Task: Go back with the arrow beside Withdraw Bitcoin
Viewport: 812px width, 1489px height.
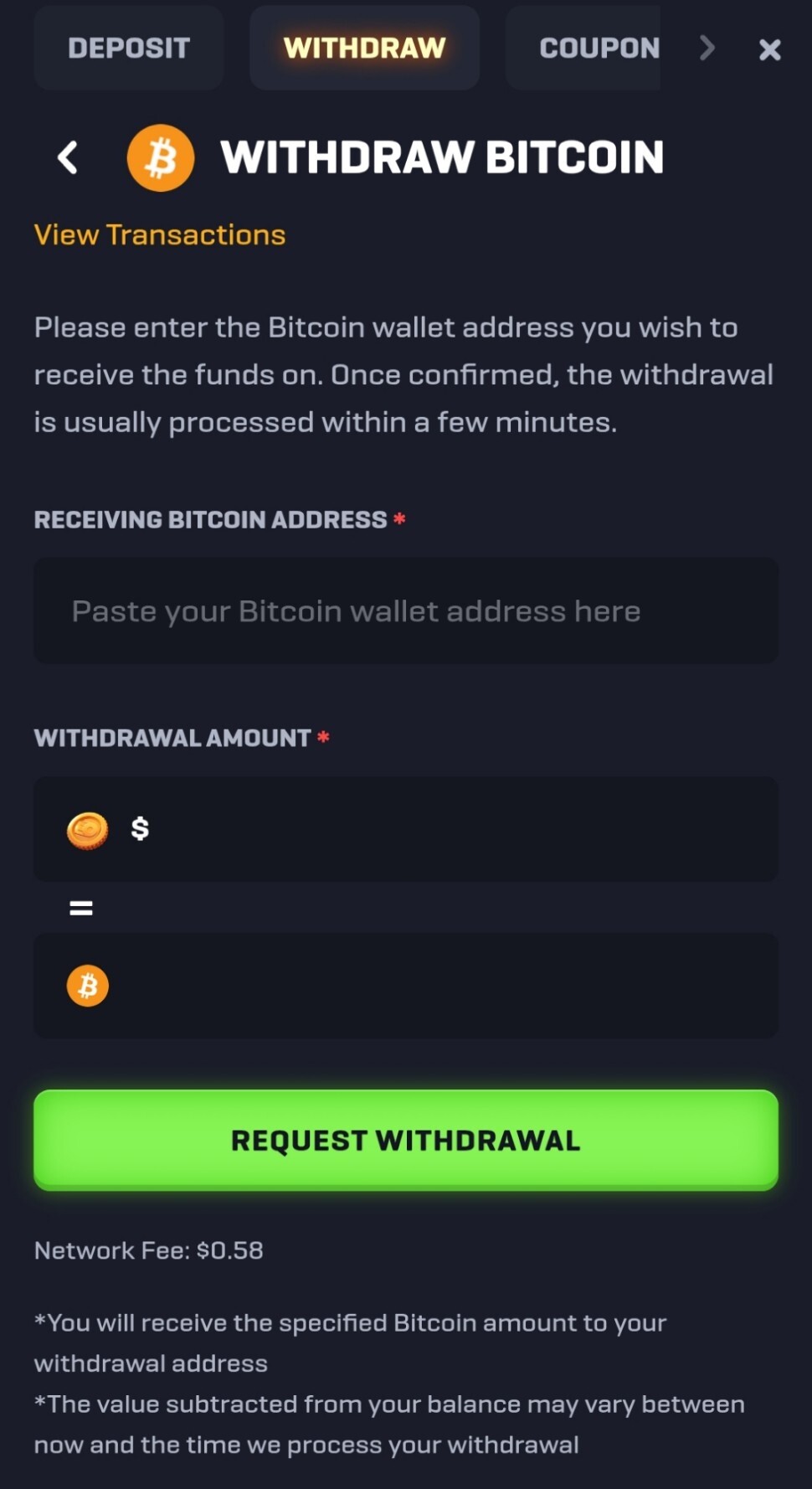Action: point(68,157)
